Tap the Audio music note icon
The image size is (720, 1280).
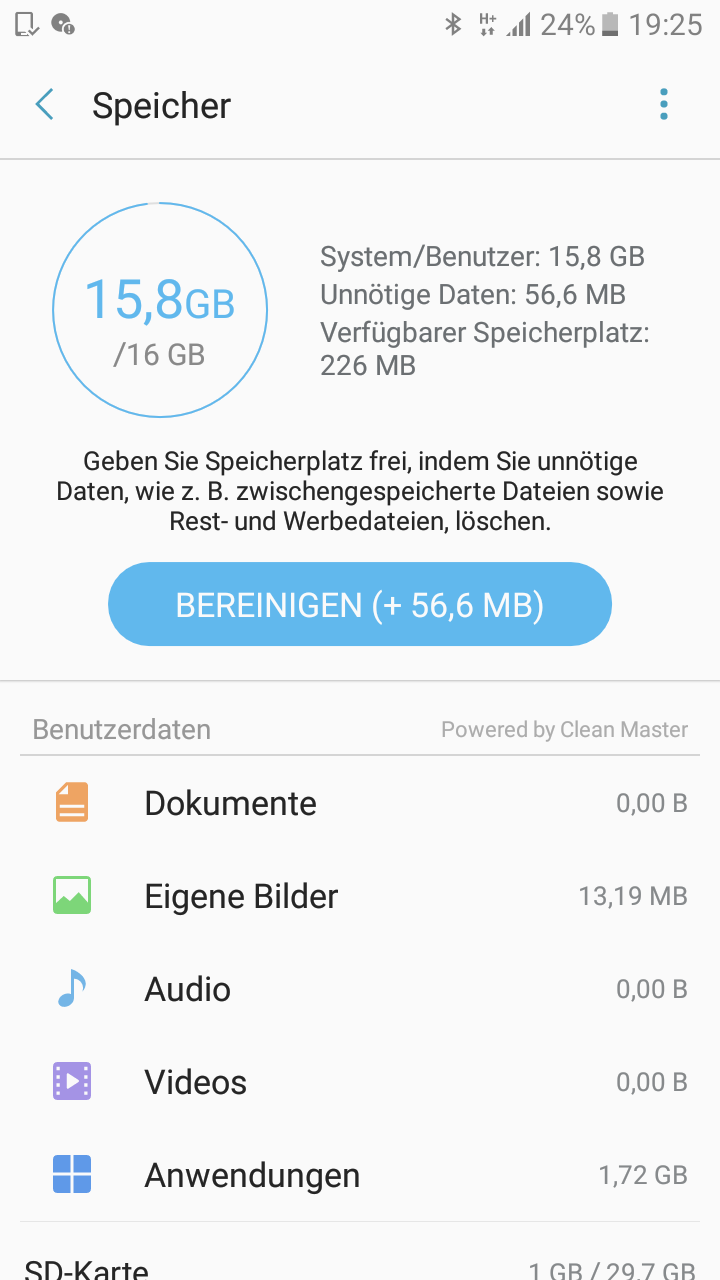70,988
